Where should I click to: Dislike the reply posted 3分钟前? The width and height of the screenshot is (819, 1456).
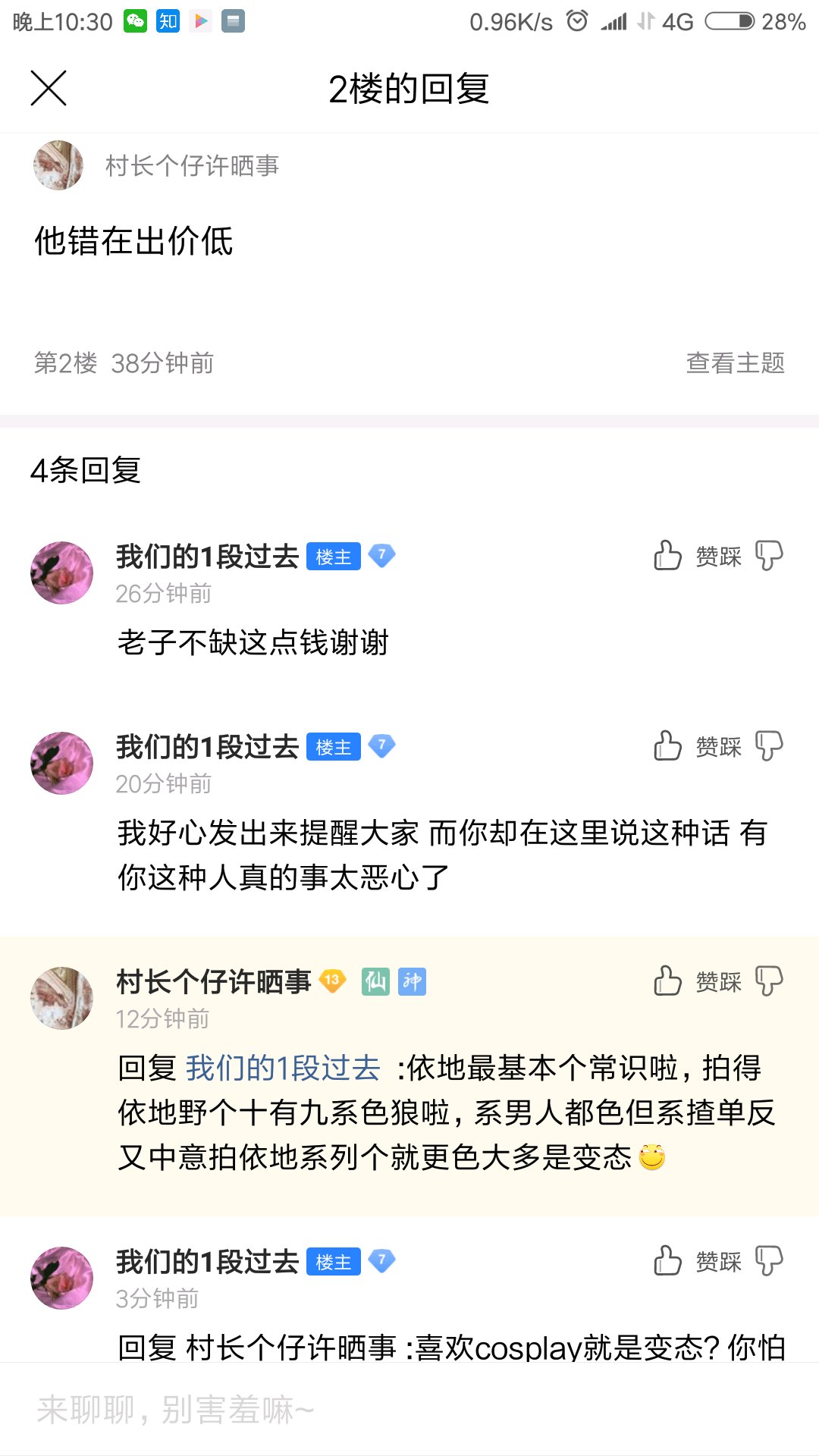click(769, 1261)
